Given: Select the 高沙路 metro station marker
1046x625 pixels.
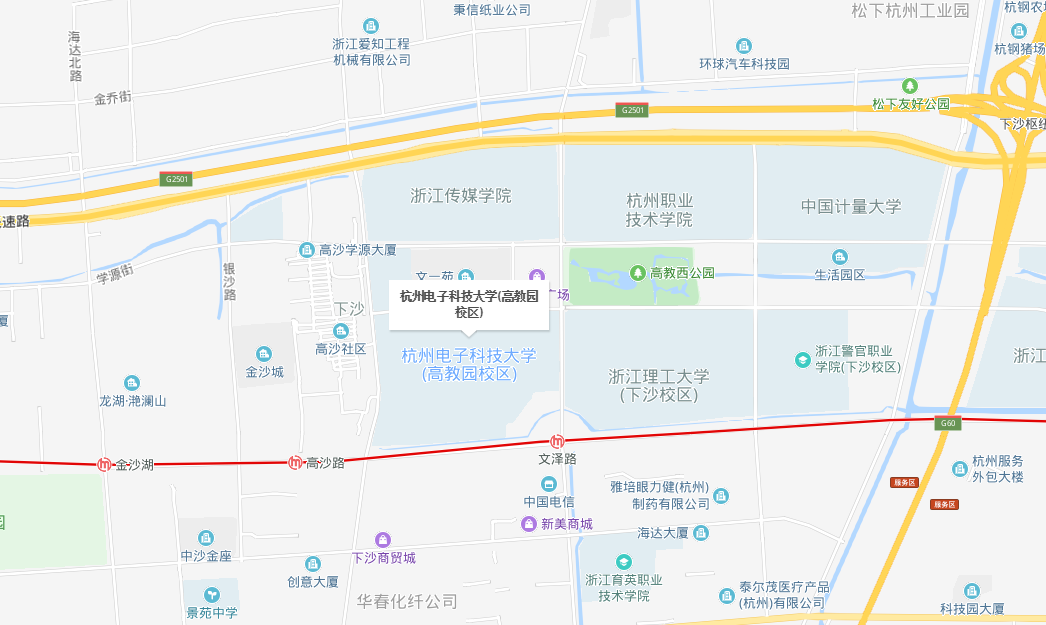Looking at the screenshot, I should pyautogui.click(x=295, y=462).
